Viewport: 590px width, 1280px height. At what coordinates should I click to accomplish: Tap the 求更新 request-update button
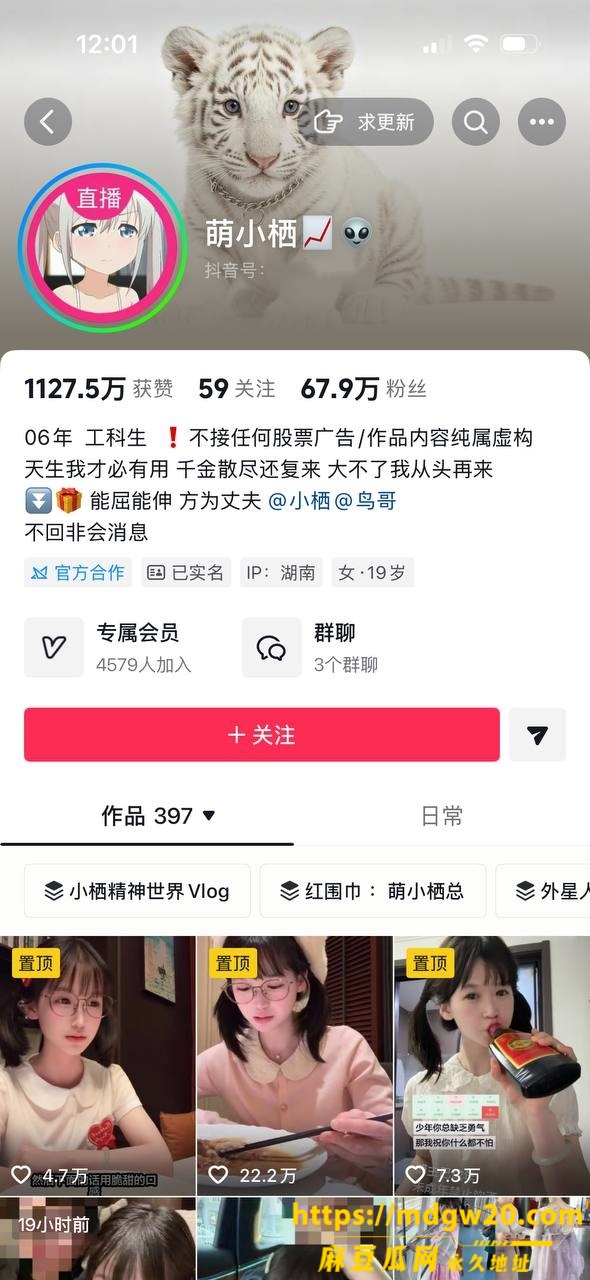(x=366, y=122)
